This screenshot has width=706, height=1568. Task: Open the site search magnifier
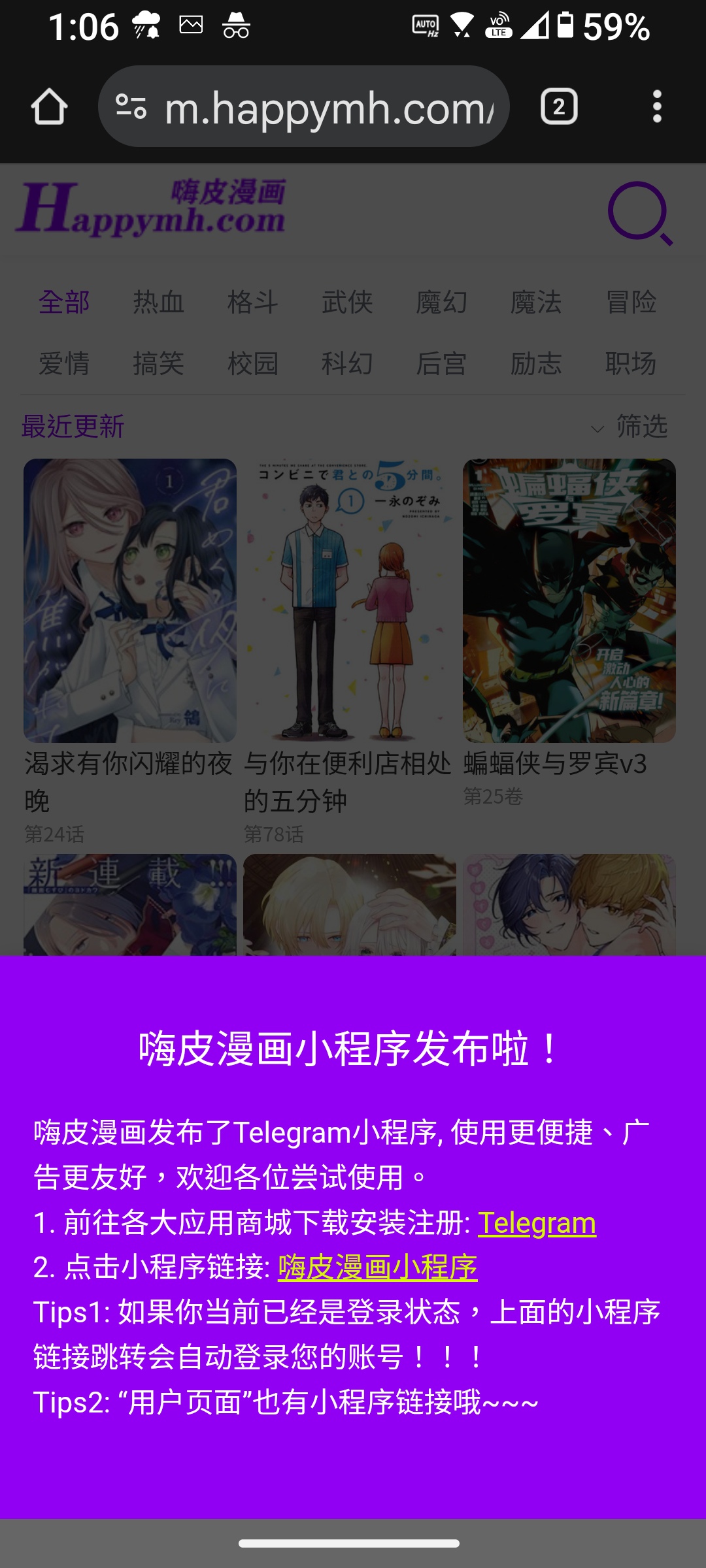[x=639, y=213]
